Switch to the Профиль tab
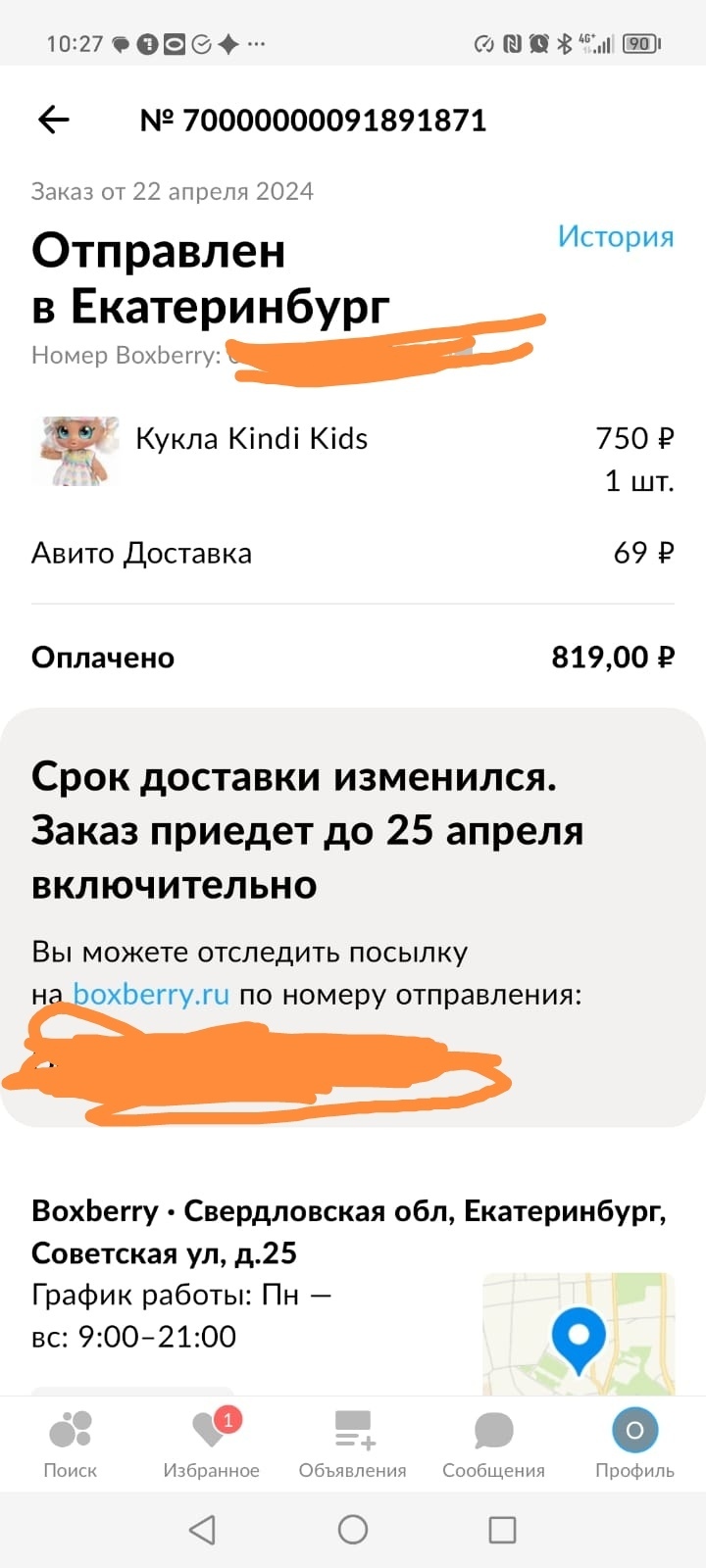The image size is (706, 1568). 634,1444
